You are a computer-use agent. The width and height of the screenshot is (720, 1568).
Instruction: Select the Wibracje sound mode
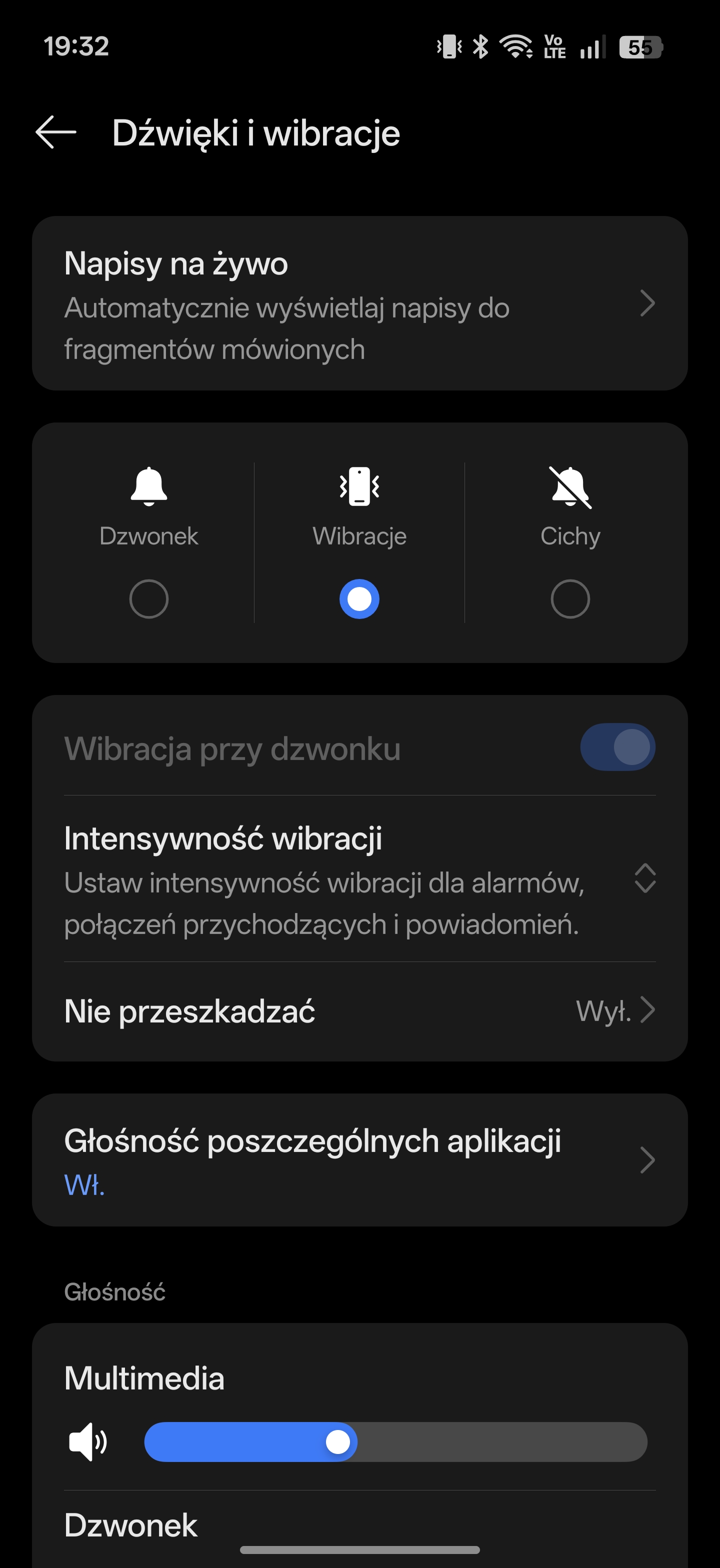coord(359,598)
